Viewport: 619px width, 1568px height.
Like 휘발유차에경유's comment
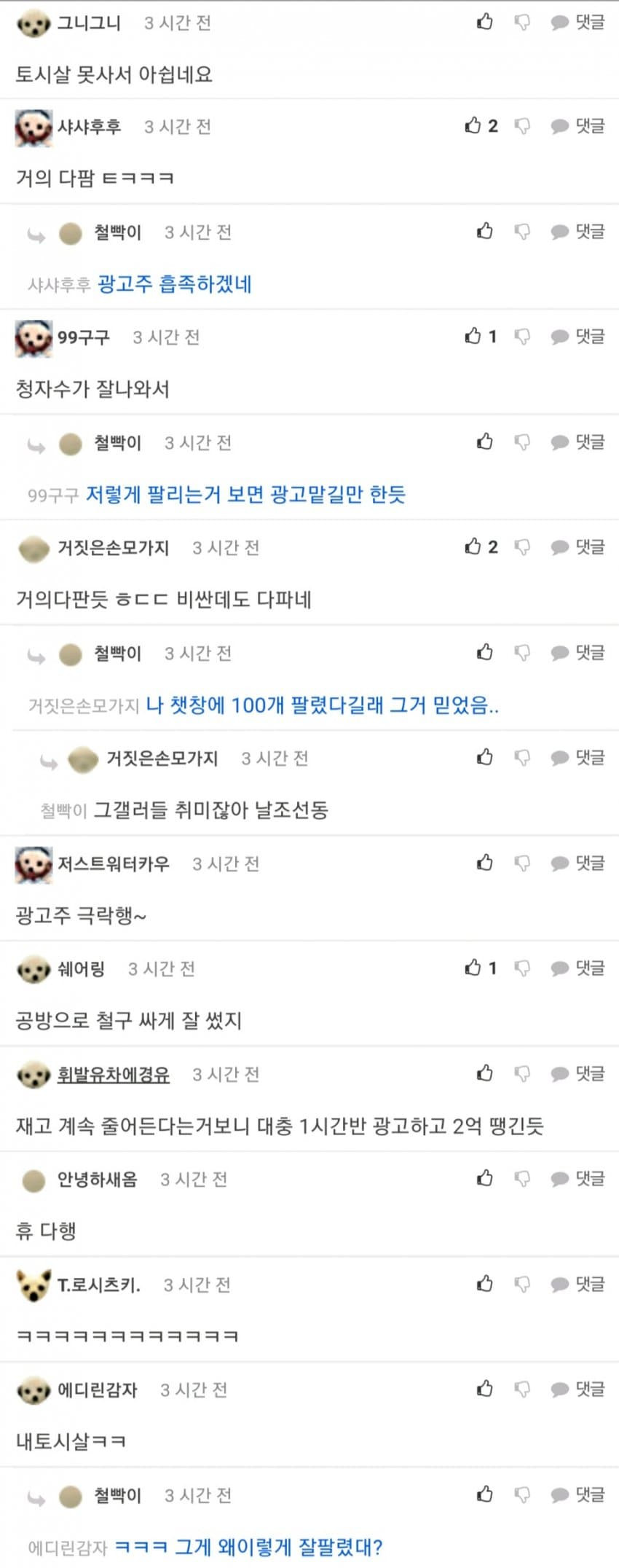[484, 1073]
